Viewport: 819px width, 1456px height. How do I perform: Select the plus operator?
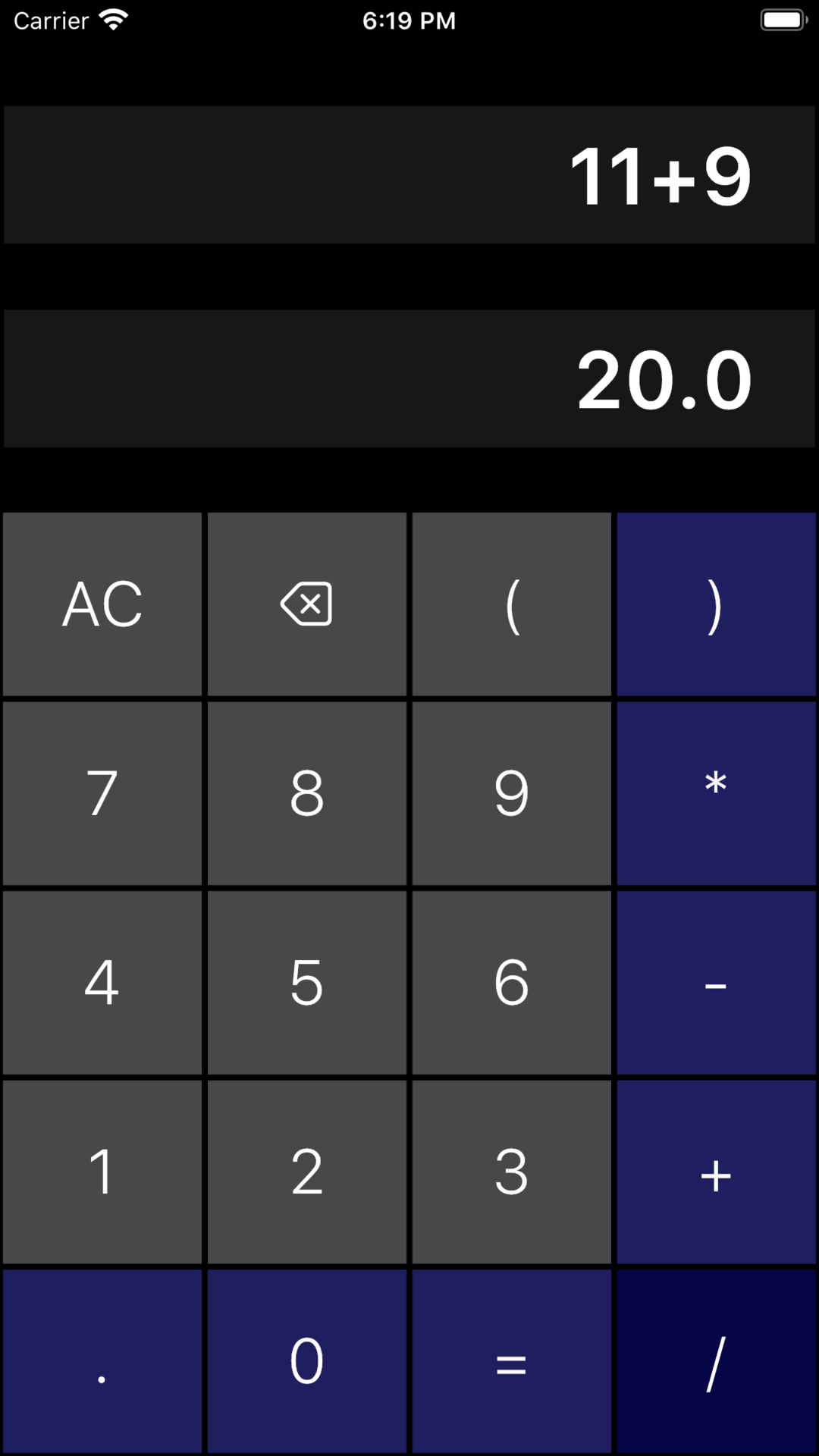coord(717,1172)
